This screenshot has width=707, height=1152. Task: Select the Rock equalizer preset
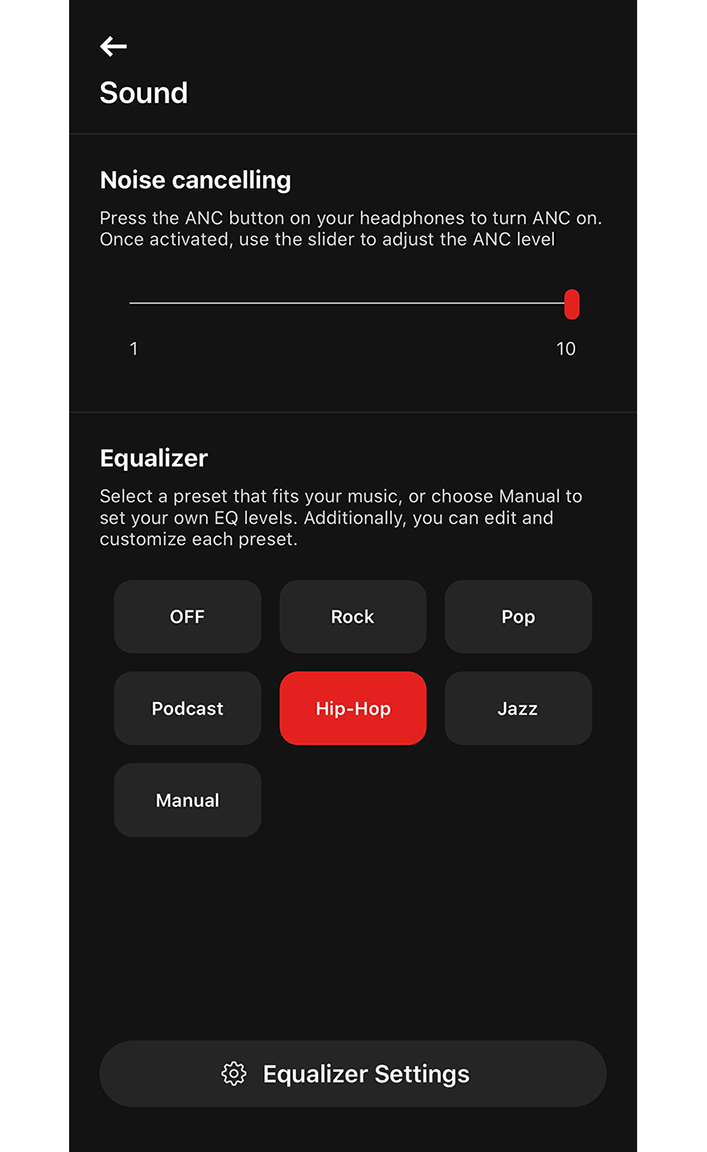[x=353, y=617]
